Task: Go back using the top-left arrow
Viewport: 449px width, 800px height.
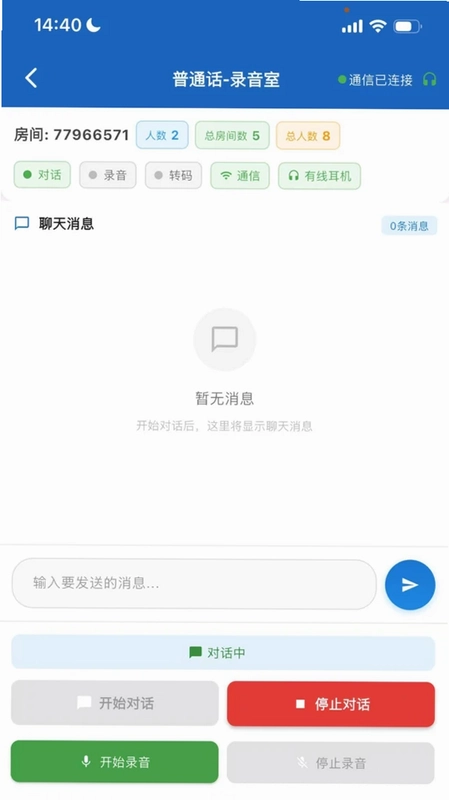Action: click(x=31, y=79)
